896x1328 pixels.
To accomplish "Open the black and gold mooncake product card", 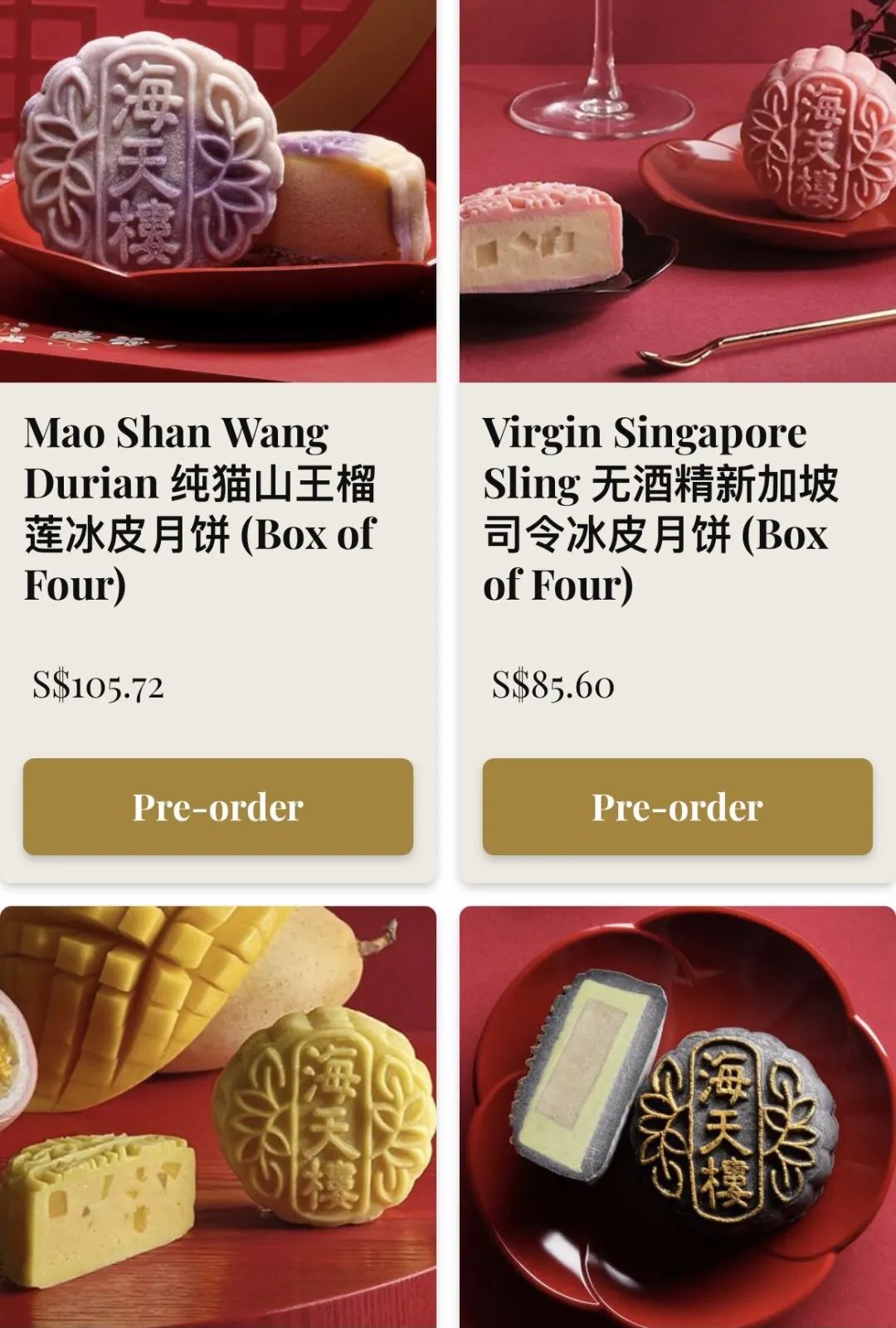I will click(677, 1116).
